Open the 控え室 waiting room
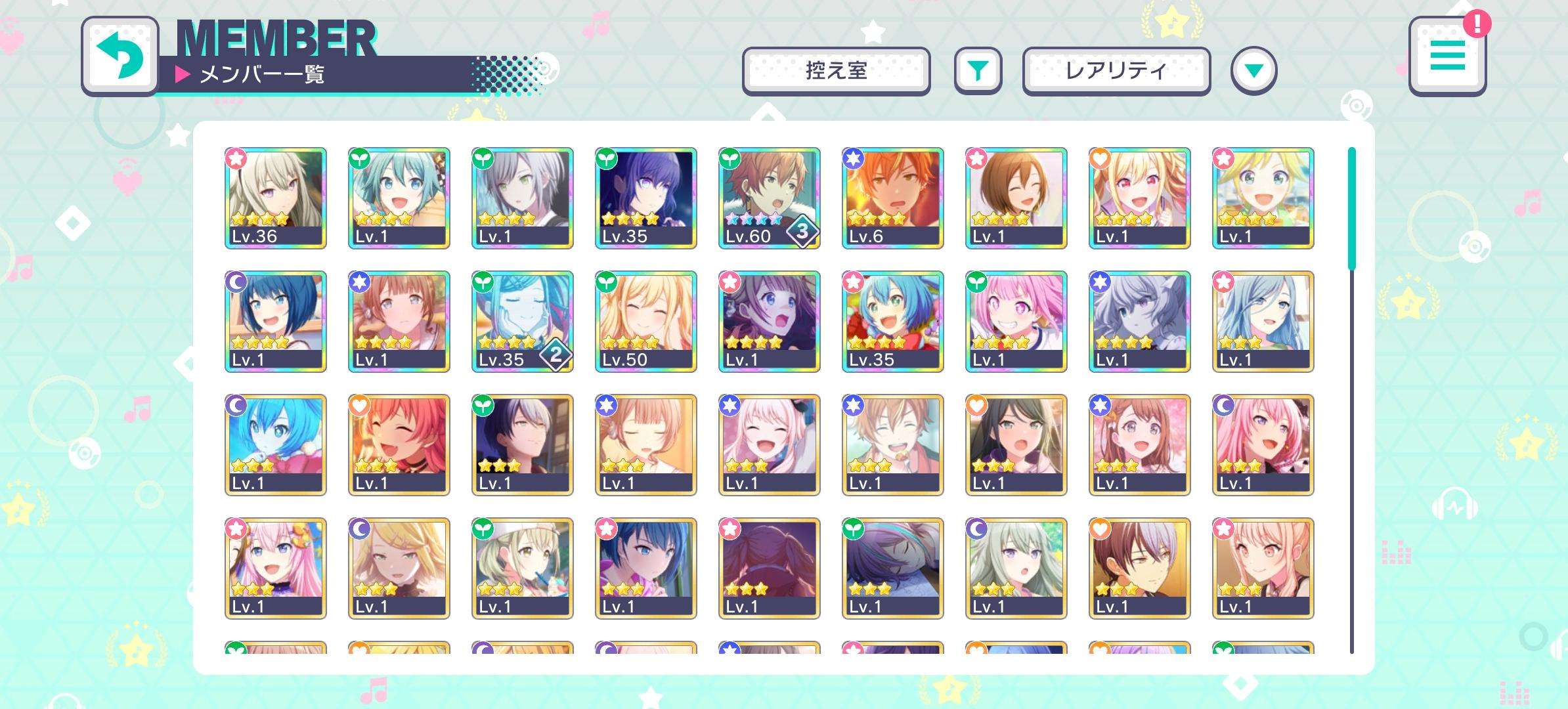Screen dimensions: 1568x709 click(x=836, y=70)
